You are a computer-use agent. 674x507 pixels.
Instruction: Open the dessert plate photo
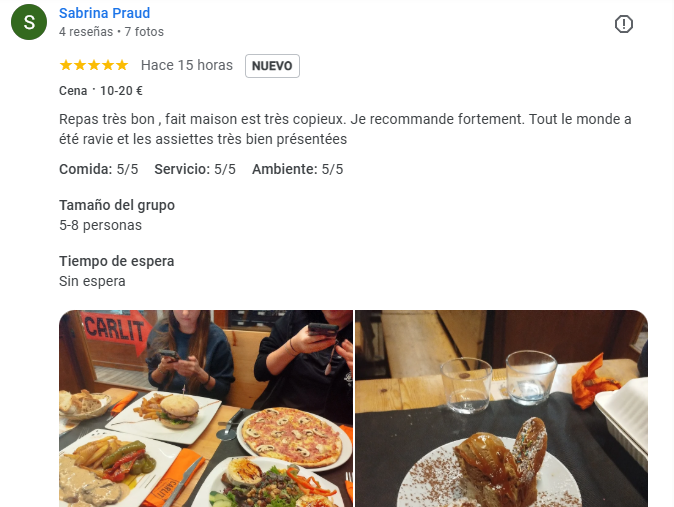click(501, 408)
